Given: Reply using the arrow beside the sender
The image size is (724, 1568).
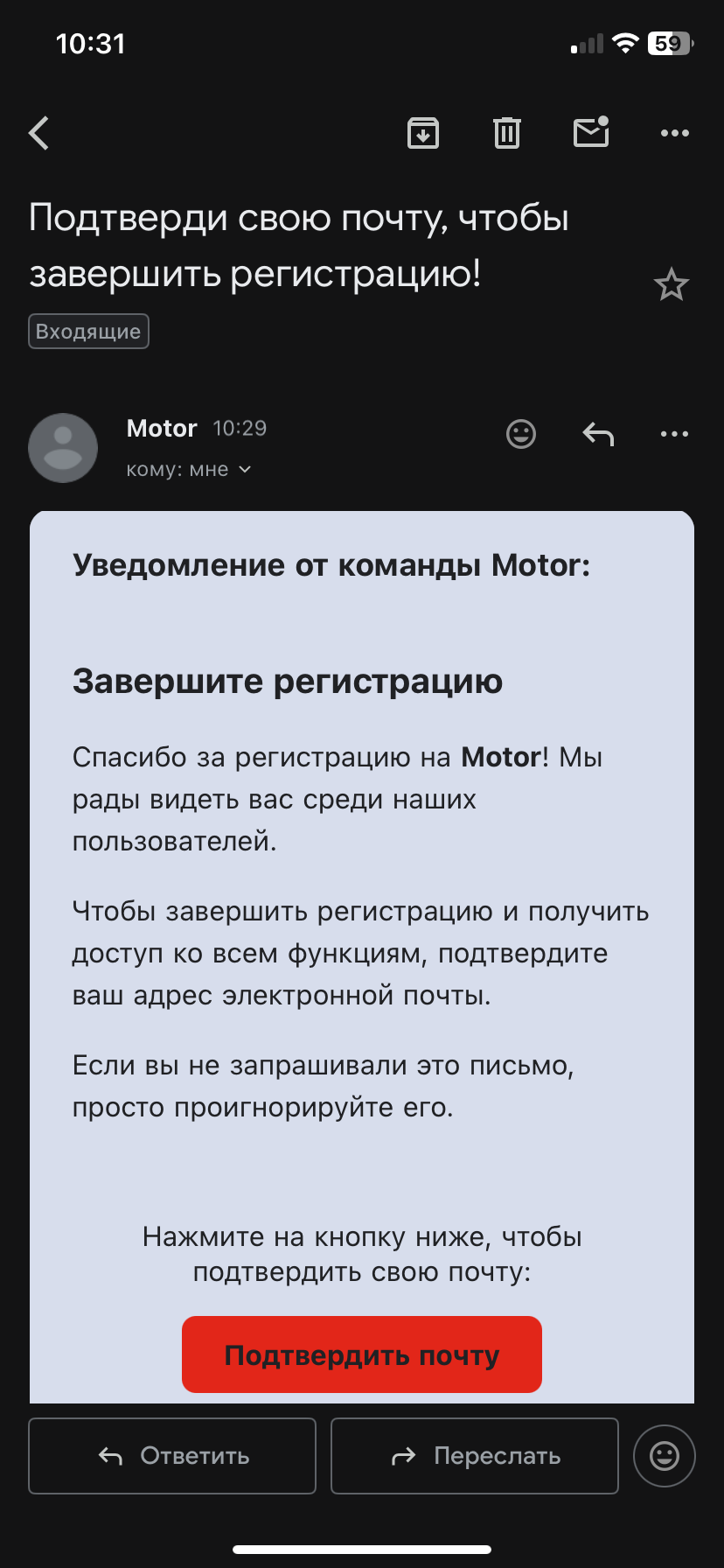Looking at the screenshot, I should coord(598,434).
